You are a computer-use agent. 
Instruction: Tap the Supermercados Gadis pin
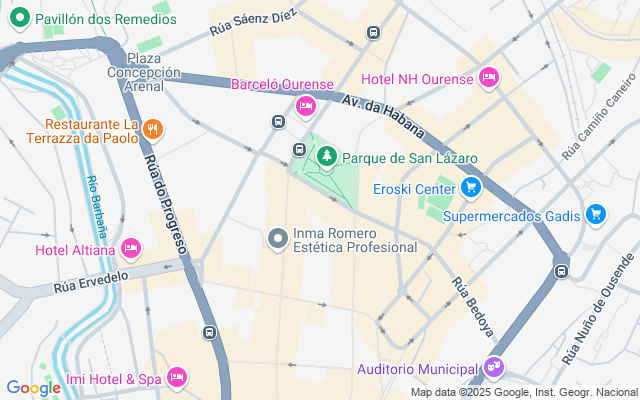596,215
